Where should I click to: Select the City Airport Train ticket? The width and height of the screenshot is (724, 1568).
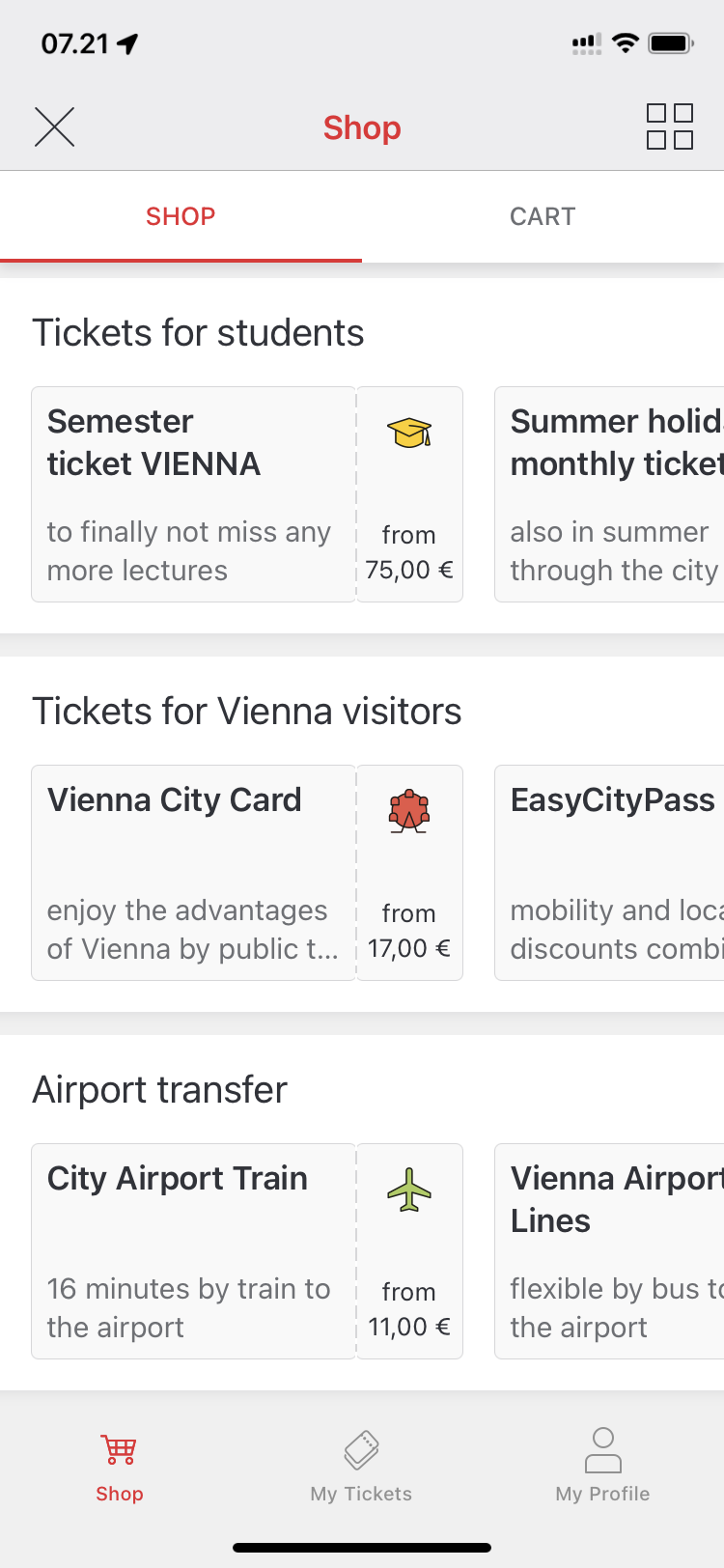(247, 1251)
